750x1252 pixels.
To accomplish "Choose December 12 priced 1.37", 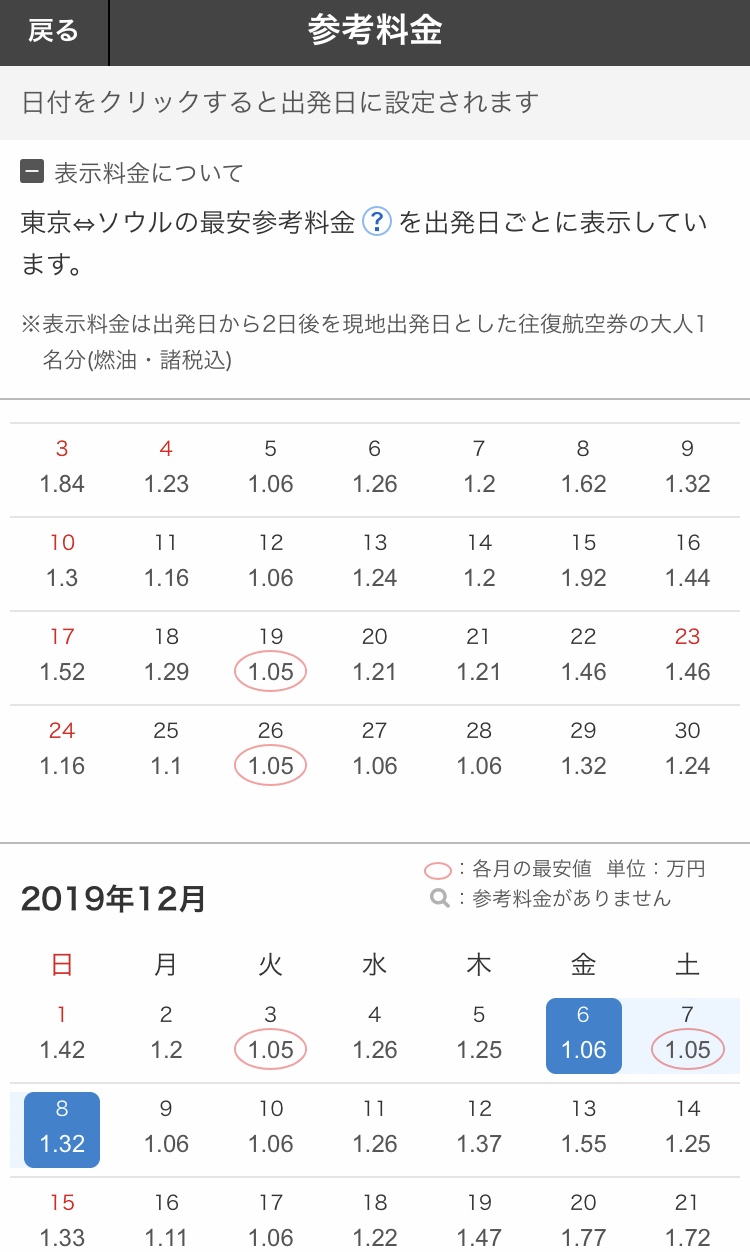I will (x=480, y=1130).
